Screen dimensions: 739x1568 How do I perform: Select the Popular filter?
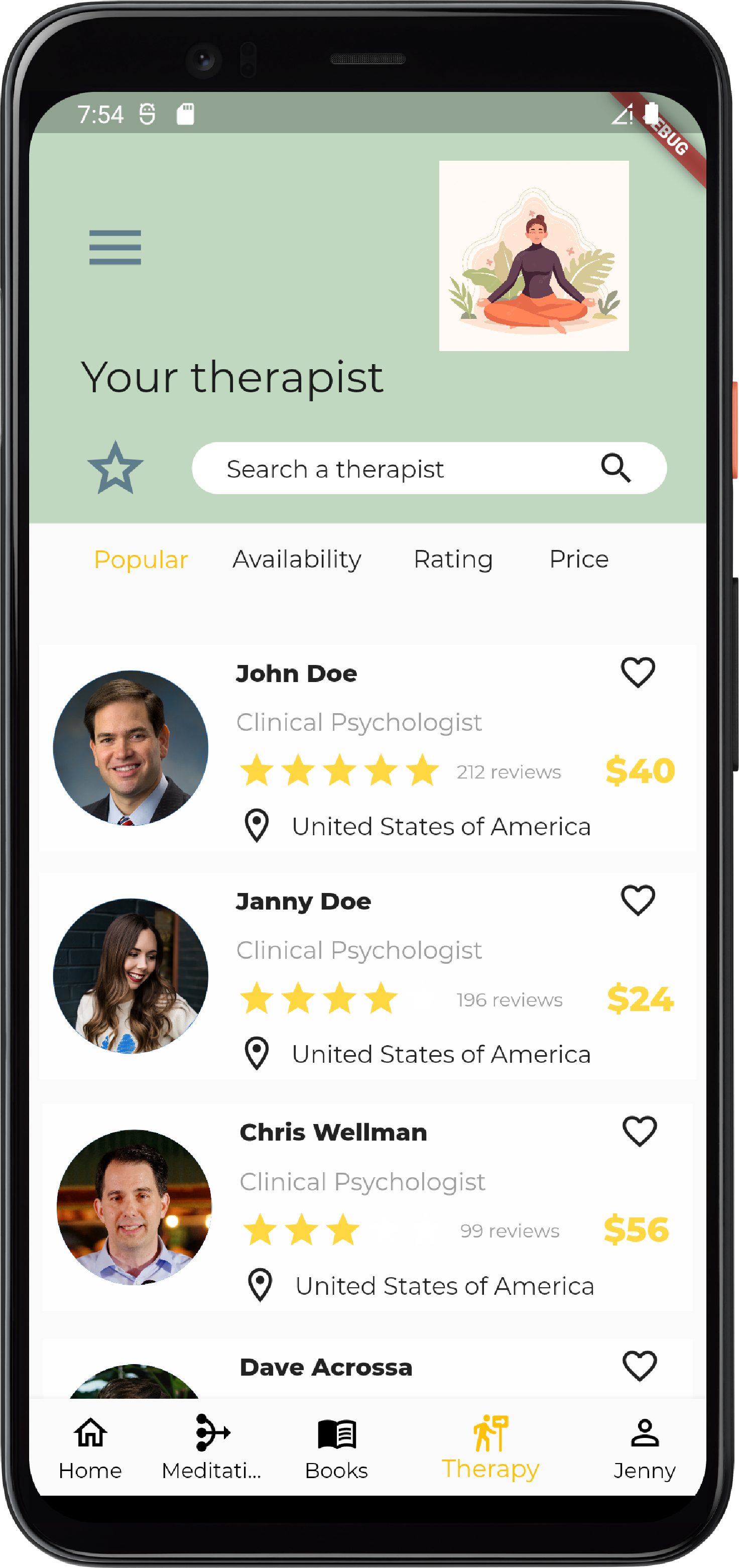coord(141,559)
